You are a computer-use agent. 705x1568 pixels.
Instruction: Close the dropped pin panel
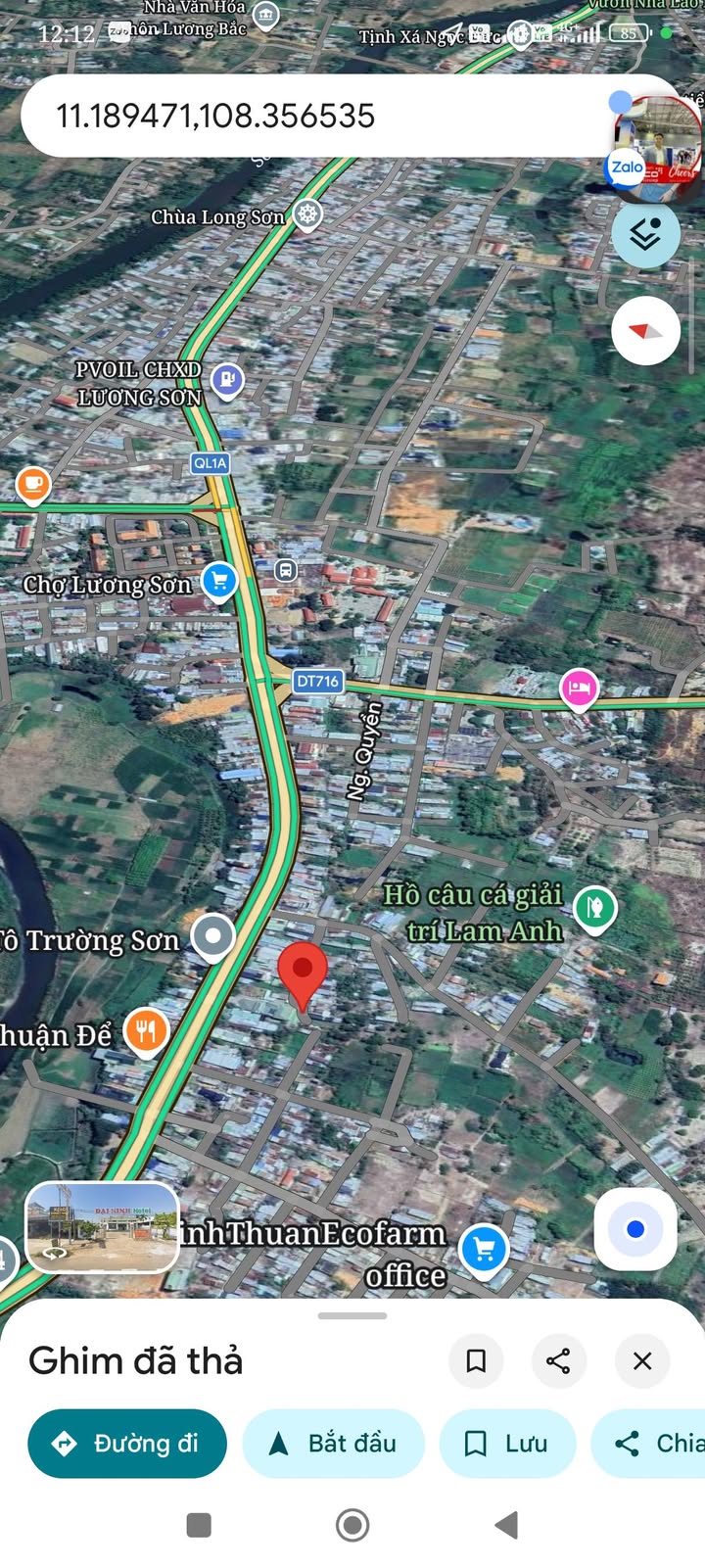tap(642, 1360)
